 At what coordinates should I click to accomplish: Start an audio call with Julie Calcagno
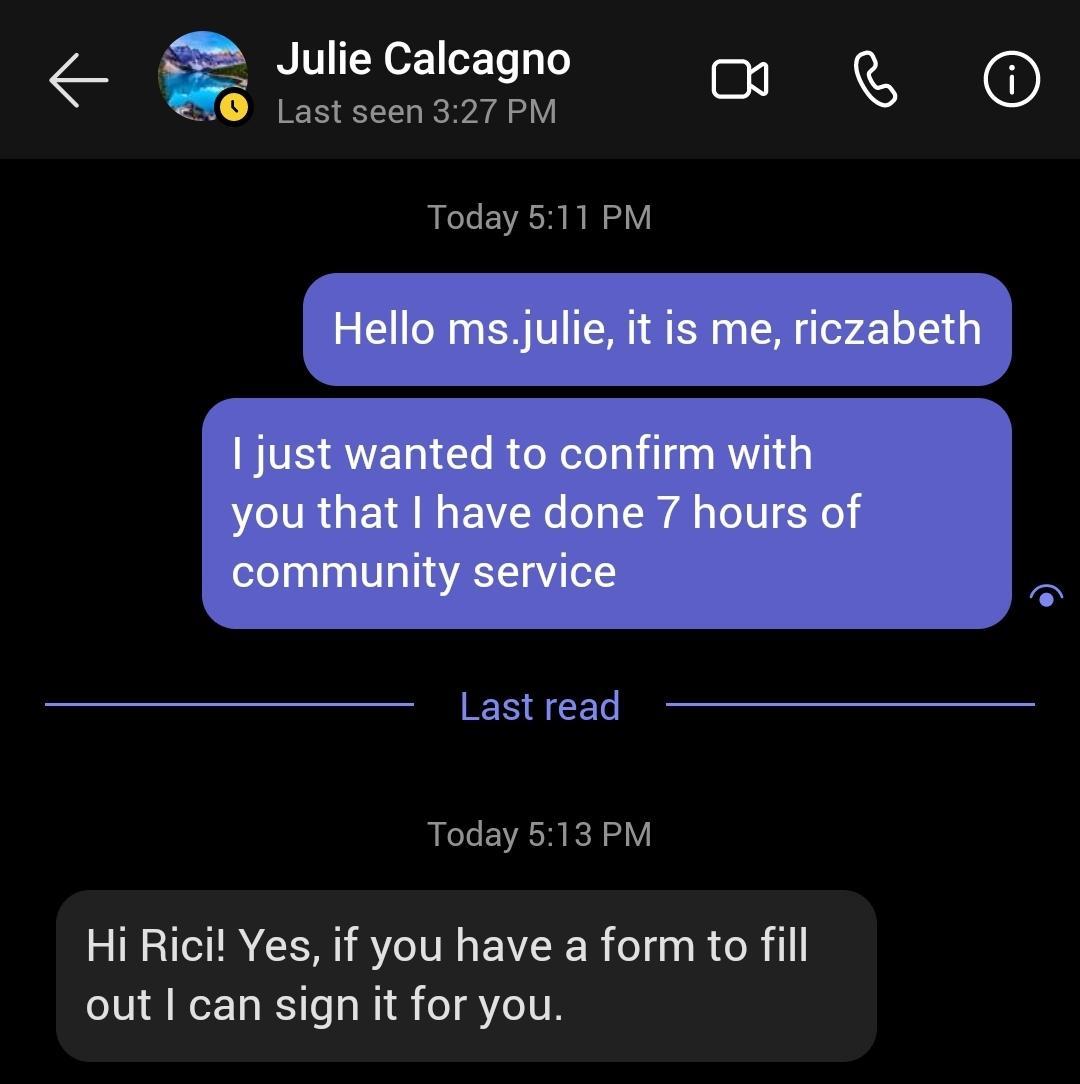[875, 80]
